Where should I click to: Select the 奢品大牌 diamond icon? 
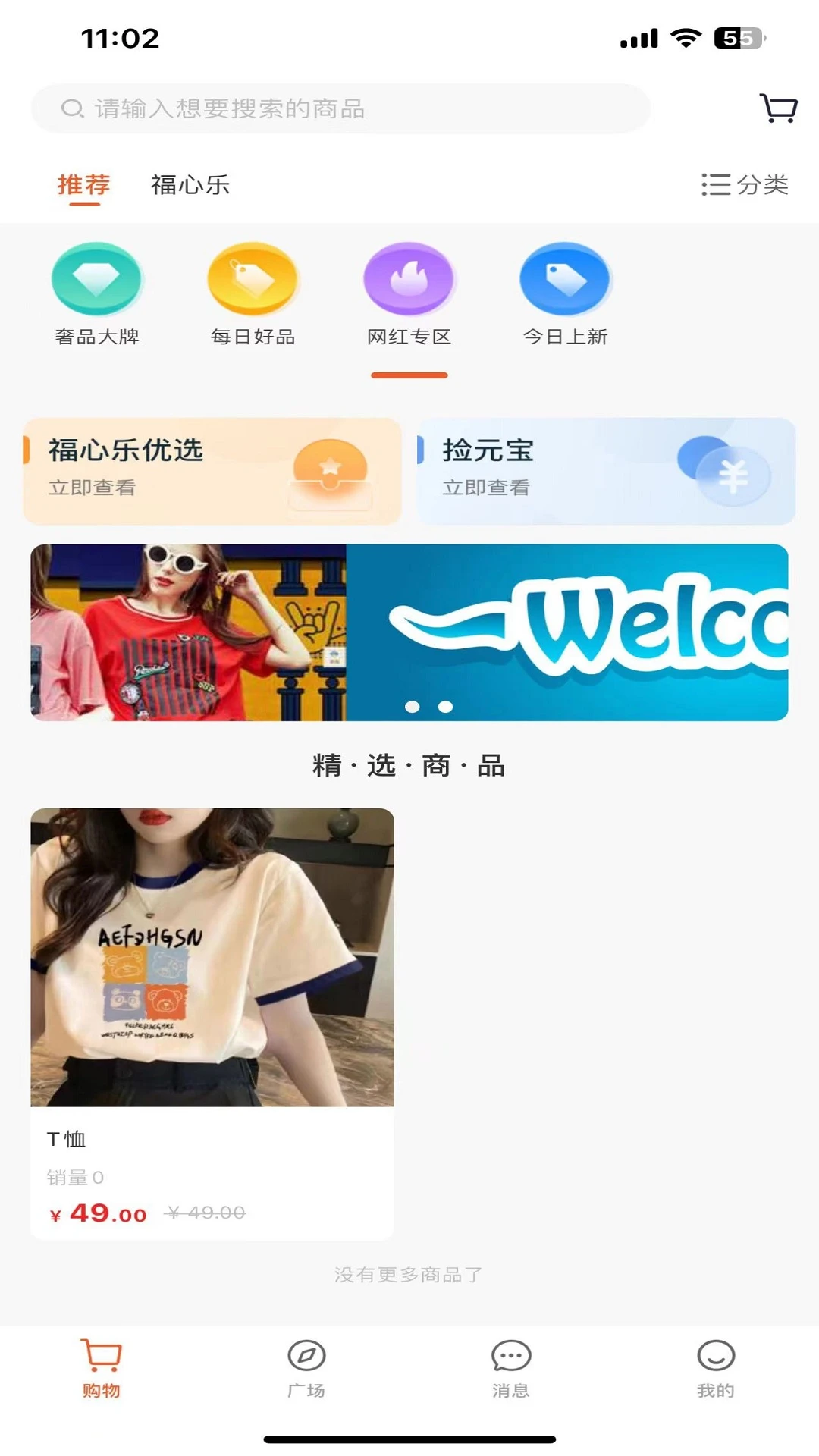point(96,279)
